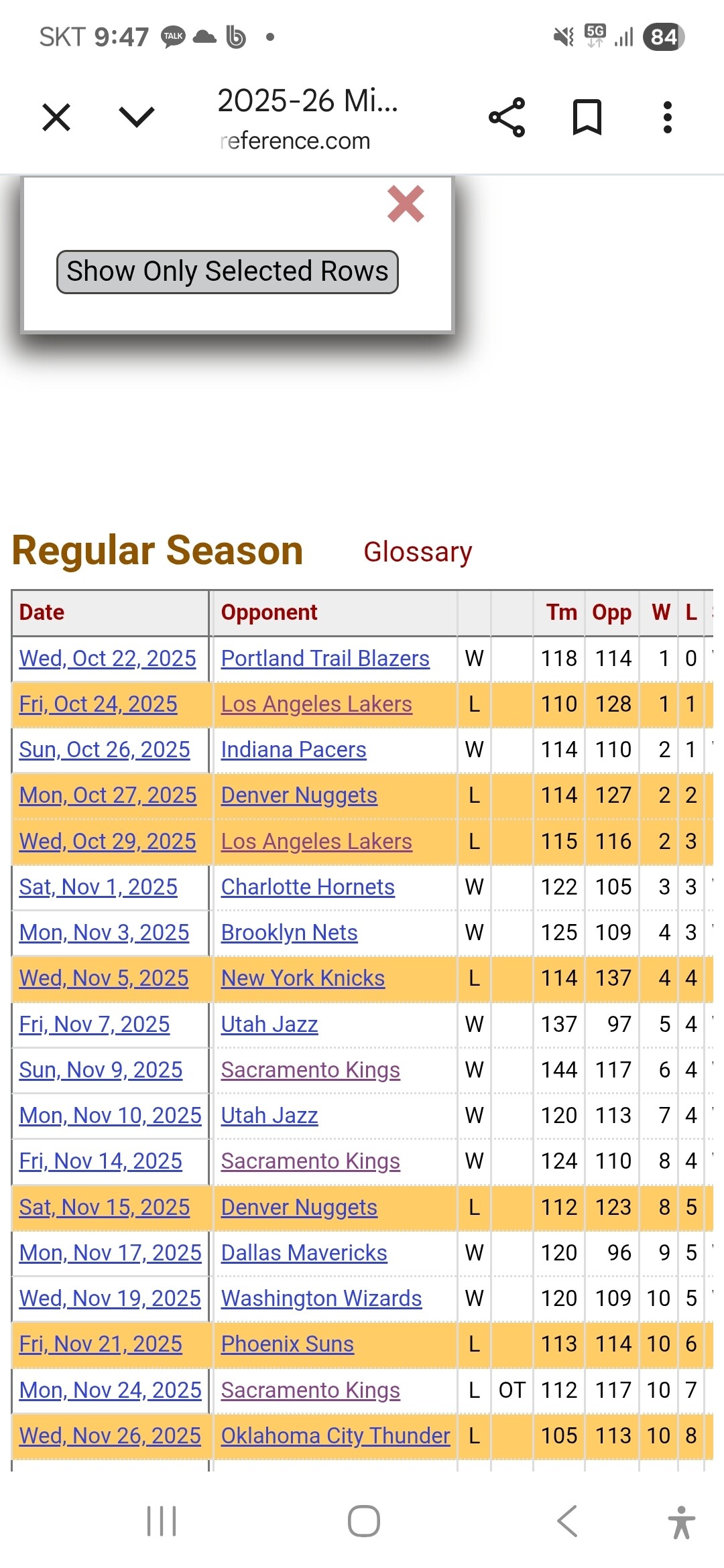Open the browser overflow menu
This screenshot has height=1568, width=724.
[667, 118]
